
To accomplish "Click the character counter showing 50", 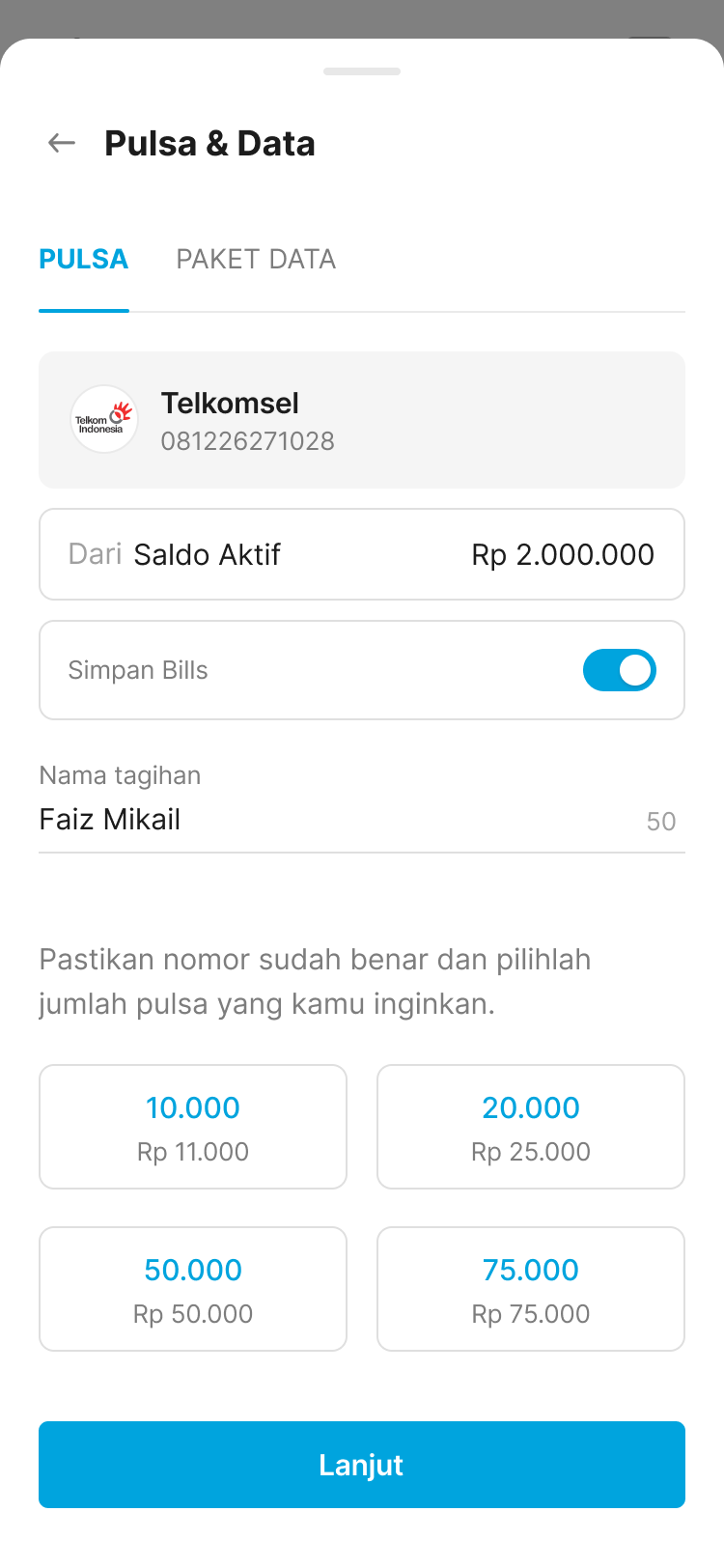I will [661, 821].
